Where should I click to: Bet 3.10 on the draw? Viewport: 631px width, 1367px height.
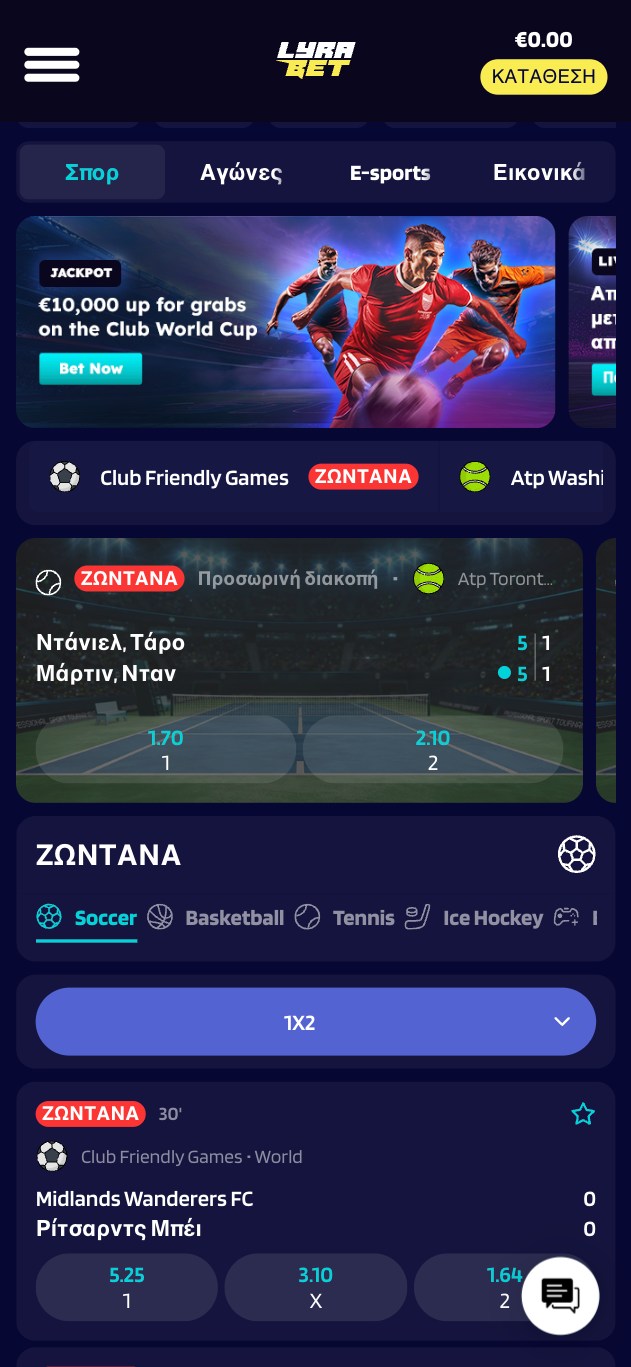(315, 1287)
